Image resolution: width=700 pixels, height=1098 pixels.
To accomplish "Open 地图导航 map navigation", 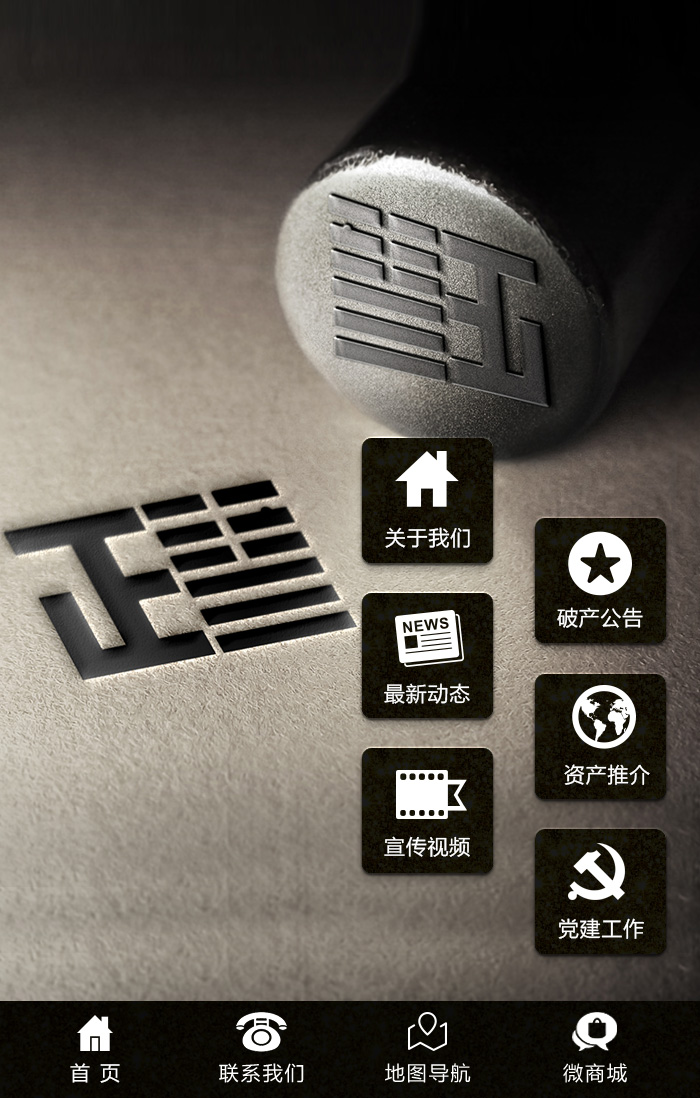I will [427, 1049].
